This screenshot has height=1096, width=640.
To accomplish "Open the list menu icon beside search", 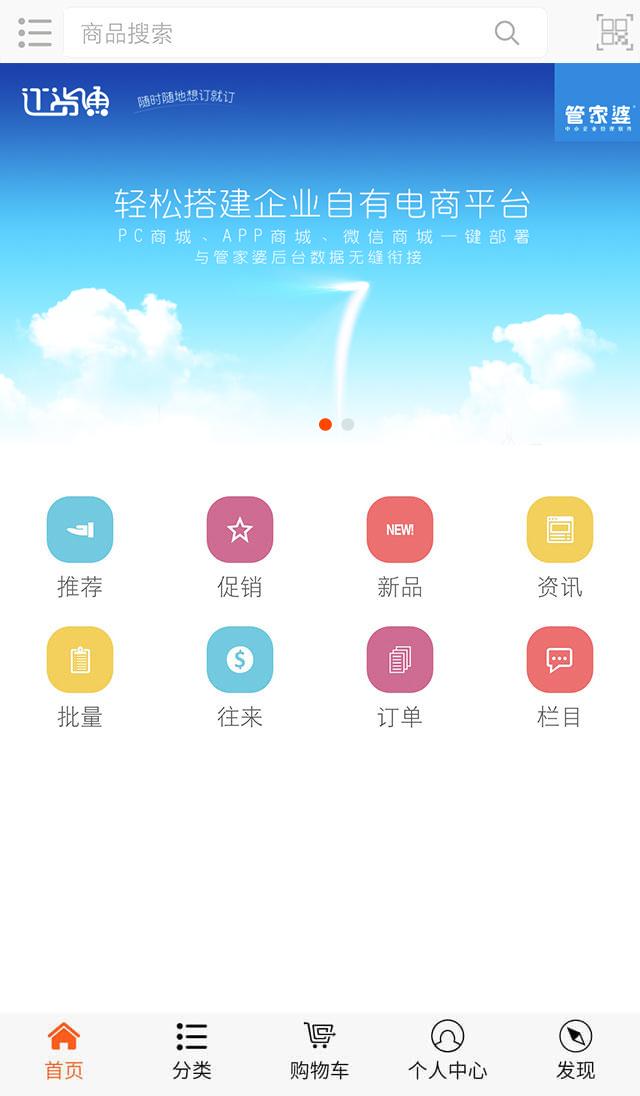I will (x=34, y=32).
